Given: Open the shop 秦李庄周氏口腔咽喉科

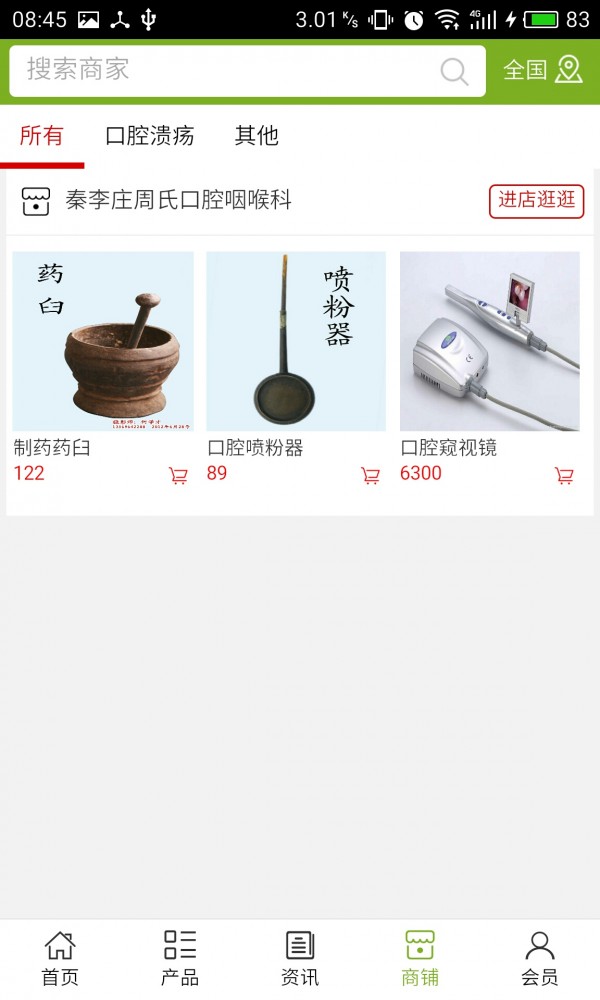Looking at the screenshot, I should (x=178, y=200).
